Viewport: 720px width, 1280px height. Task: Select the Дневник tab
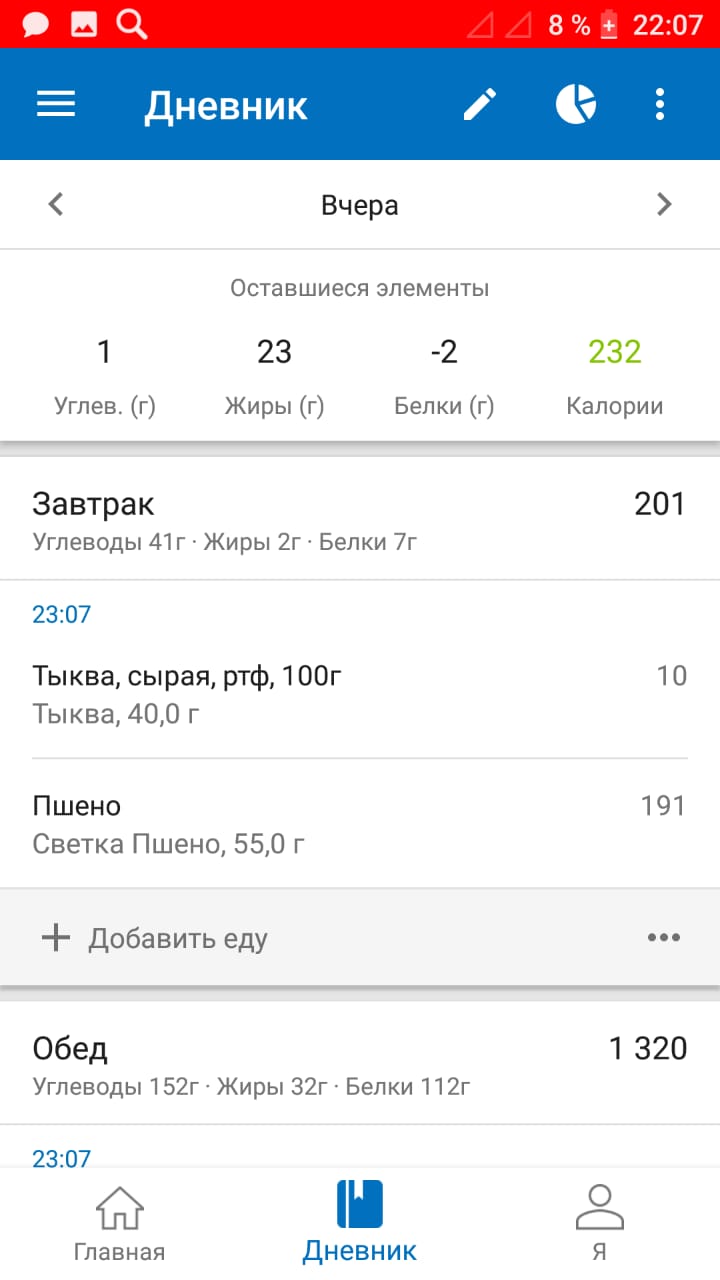click(x=360, y=1222)
